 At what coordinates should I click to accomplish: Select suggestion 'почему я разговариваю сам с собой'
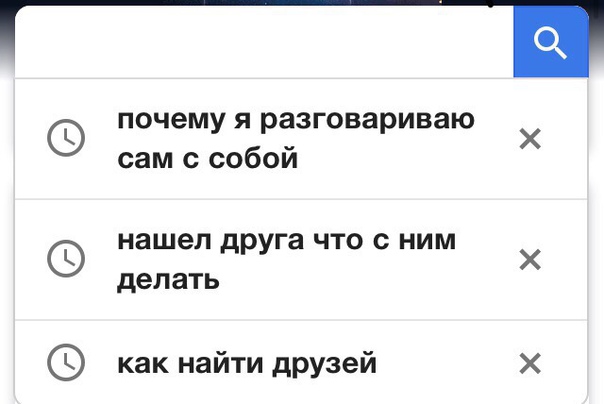coord(295,139)
